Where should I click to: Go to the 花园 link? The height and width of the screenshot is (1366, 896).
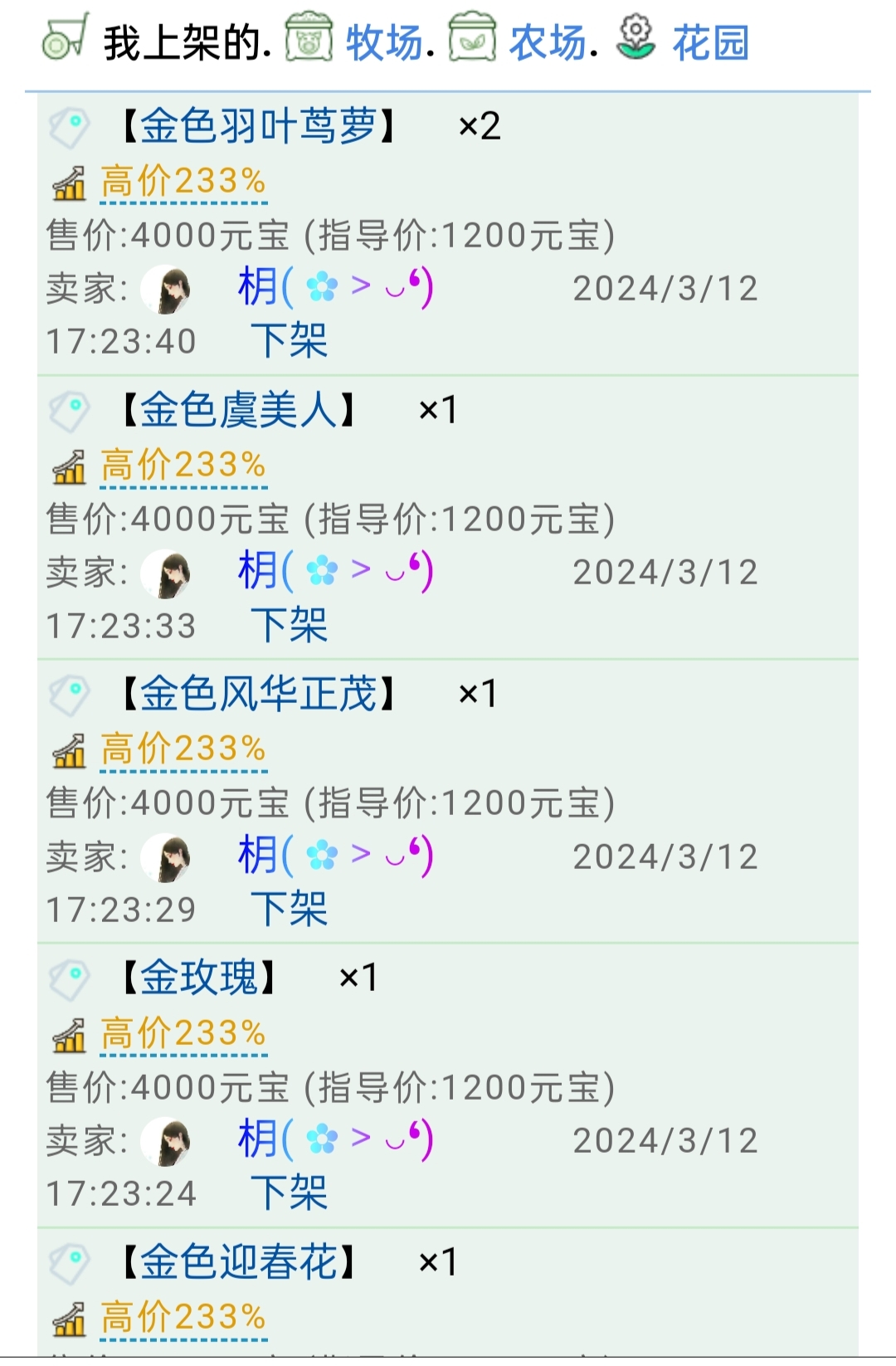pos(710,42)
